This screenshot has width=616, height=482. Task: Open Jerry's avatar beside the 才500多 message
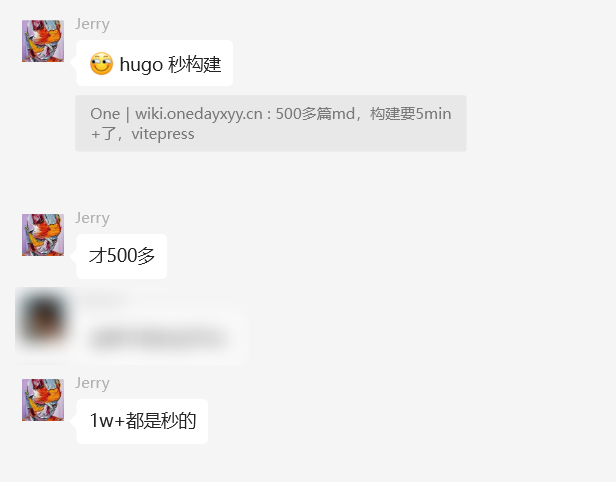pos(42,235)
